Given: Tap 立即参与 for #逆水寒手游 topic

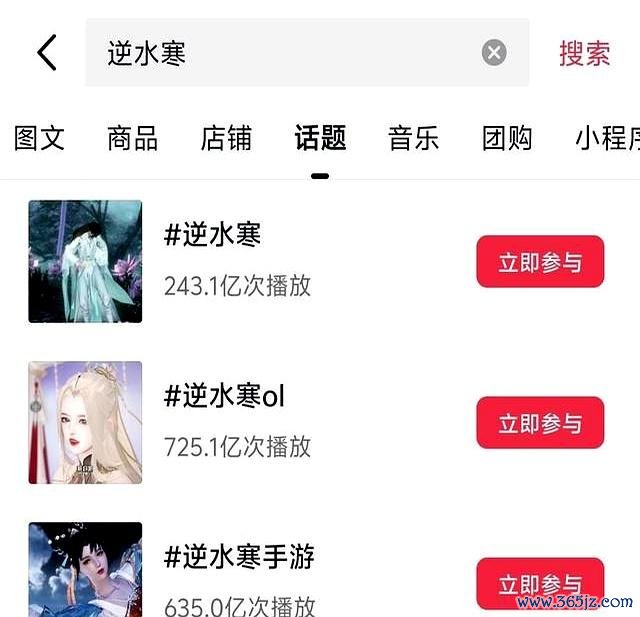Looking at the screenshot, I should click(x=540, y=583).
